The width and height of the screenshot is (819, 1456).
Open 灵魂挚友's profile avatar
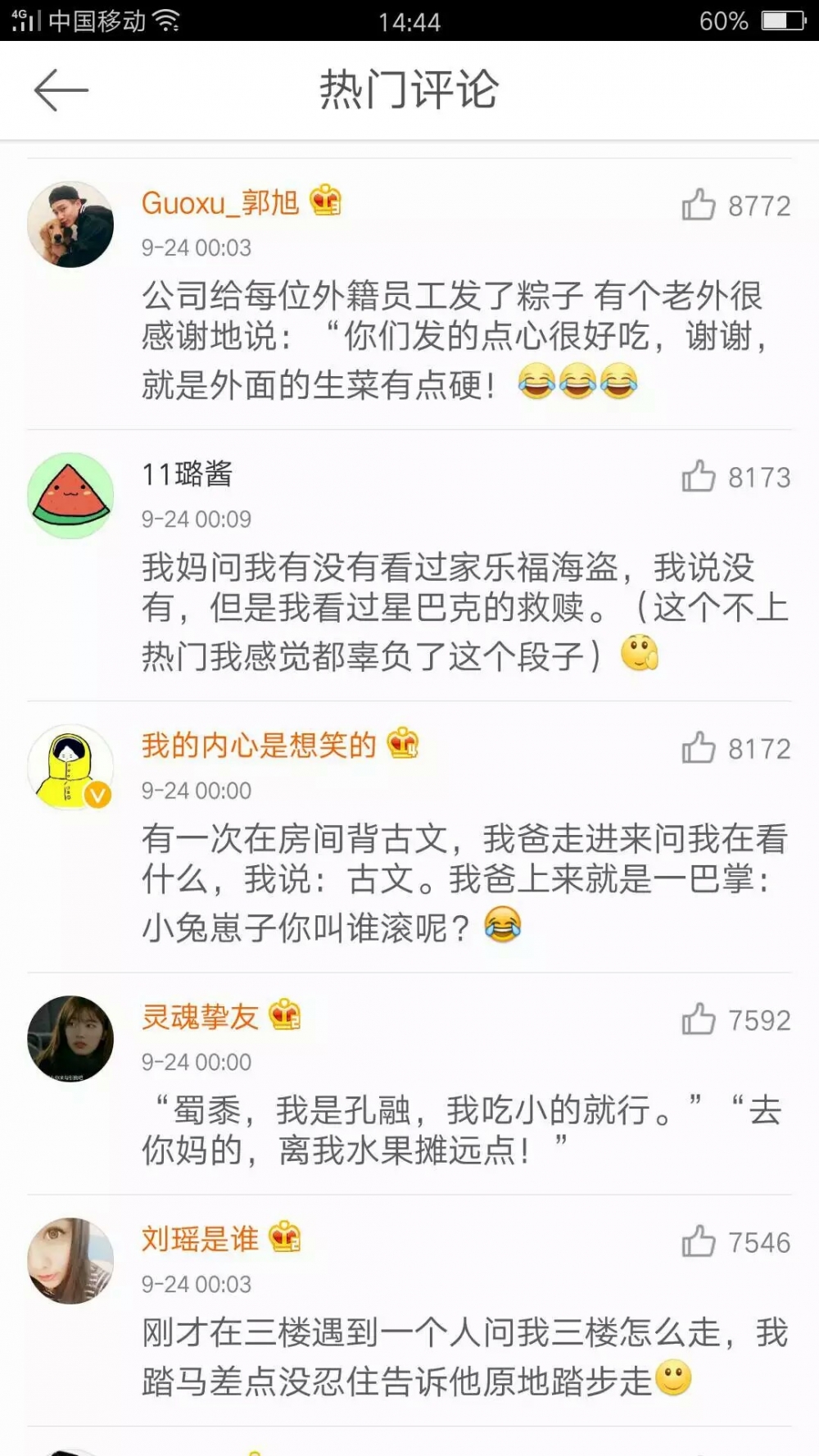70,1039
